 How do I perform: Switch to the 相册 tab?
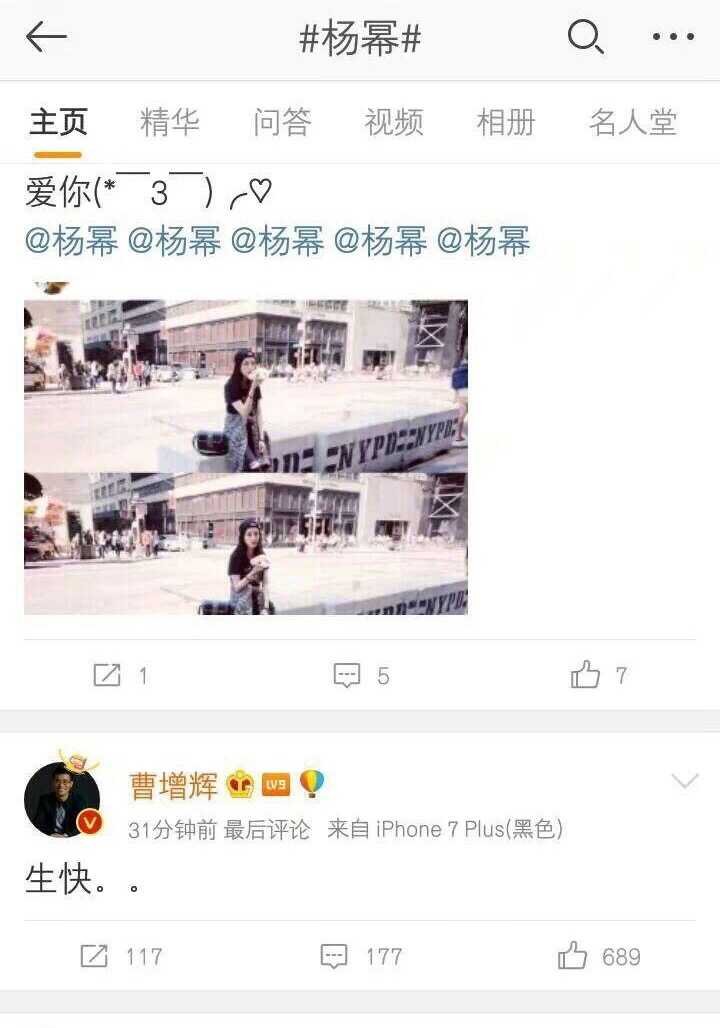point(506,123)
